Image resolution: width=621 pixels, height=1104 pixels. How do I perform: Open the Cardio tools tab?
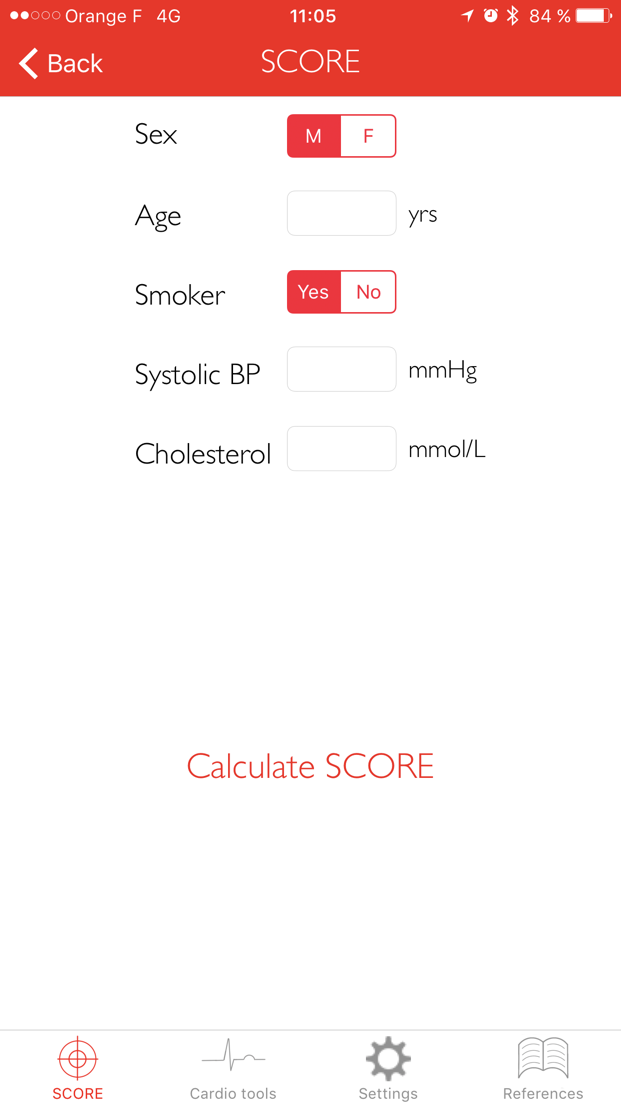233,1069
